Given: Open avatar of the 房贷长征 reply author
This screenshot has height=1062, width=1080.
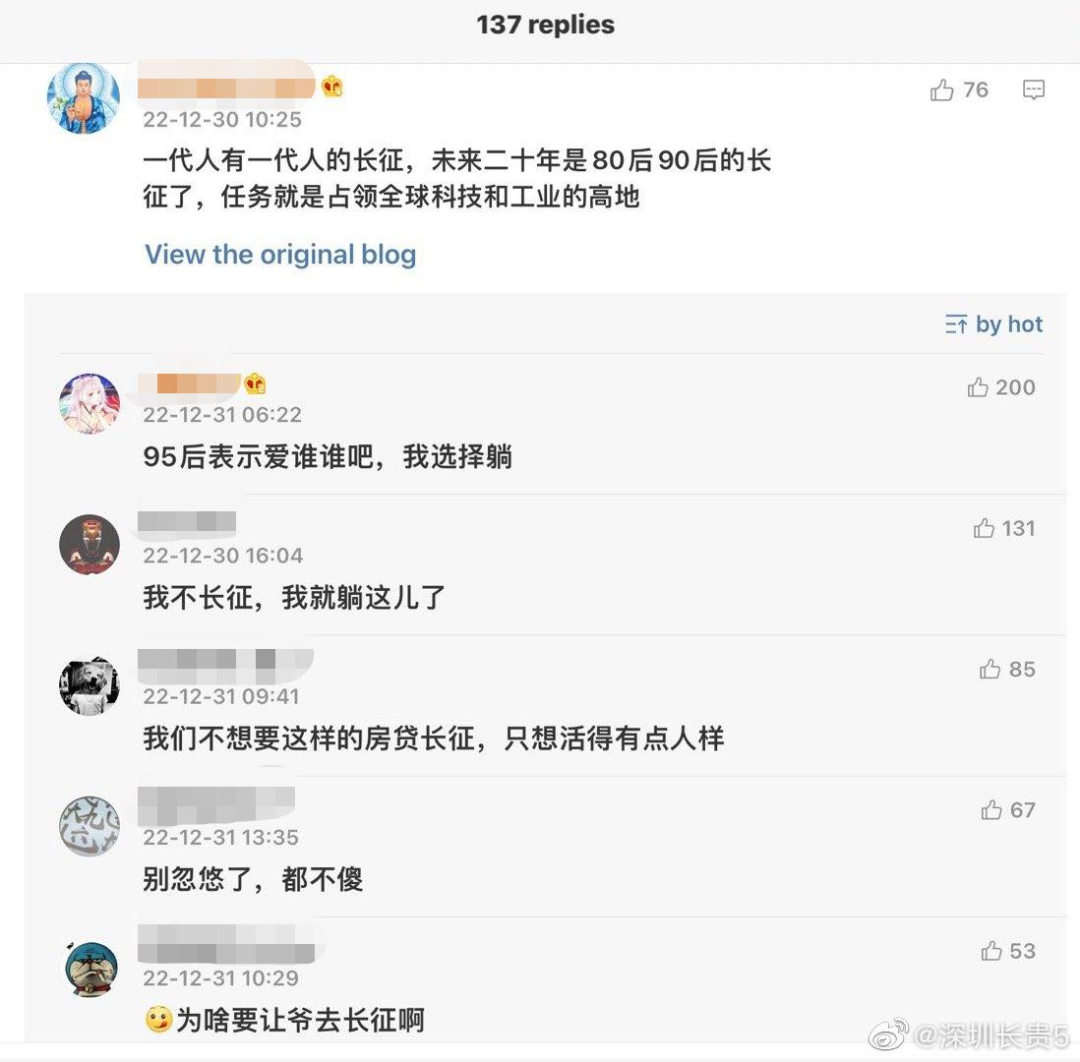Looking at the screenshot, I should tap(90, 686).
